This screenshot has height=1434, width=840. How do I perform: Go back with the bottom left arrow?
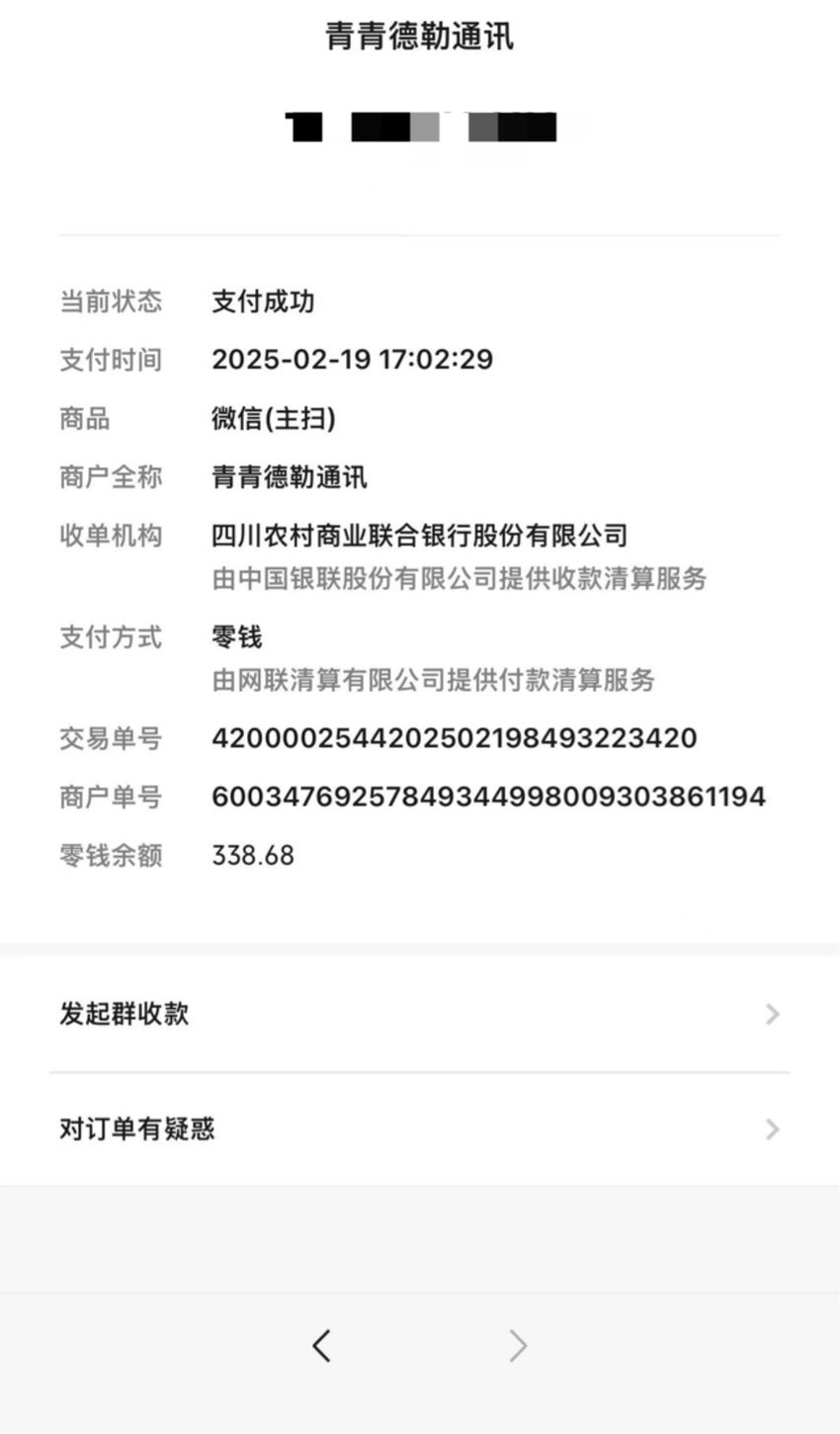321,1346
